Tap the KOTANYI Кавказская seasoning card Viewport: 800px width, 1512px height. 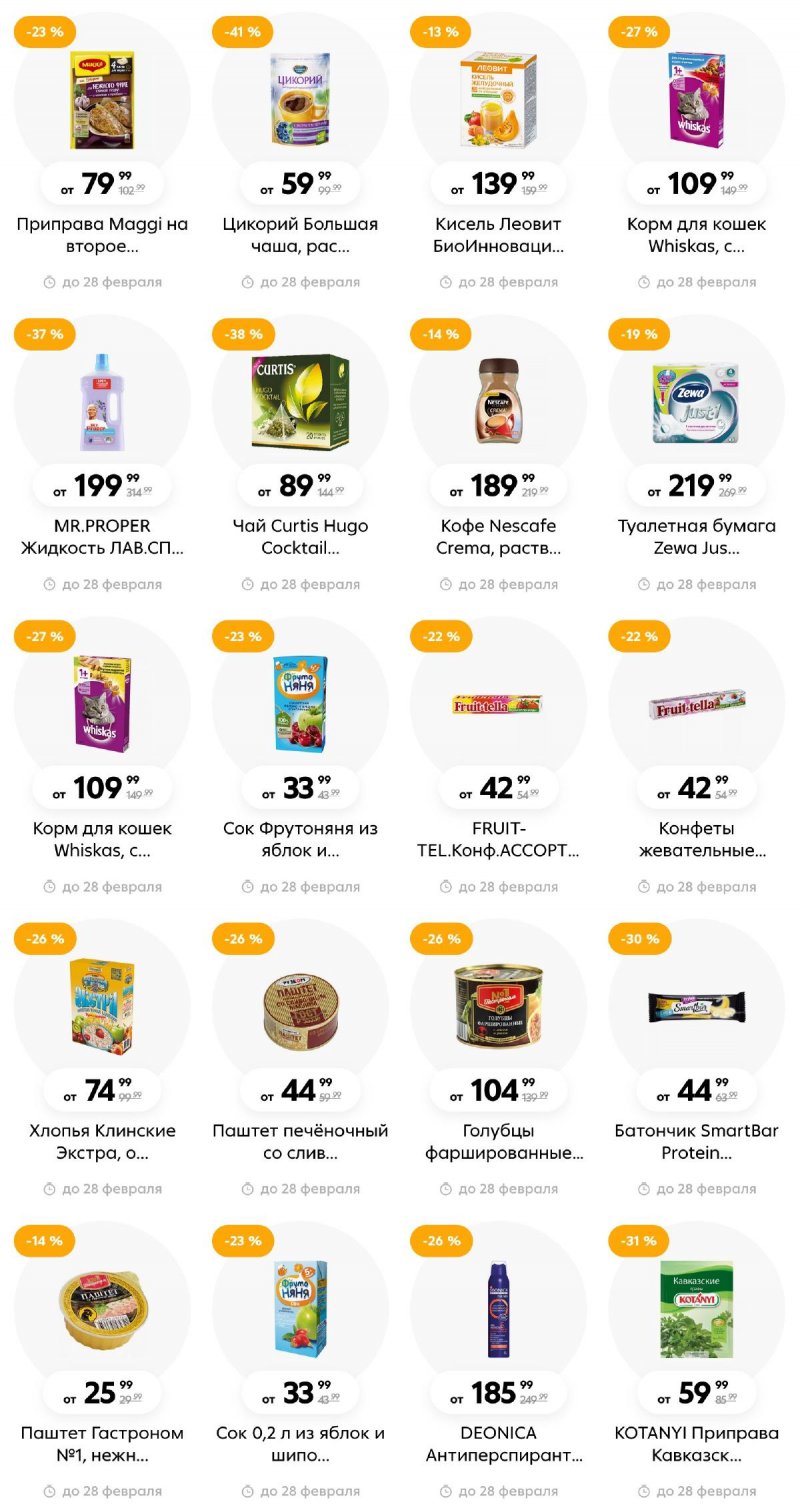[696, 1309]
